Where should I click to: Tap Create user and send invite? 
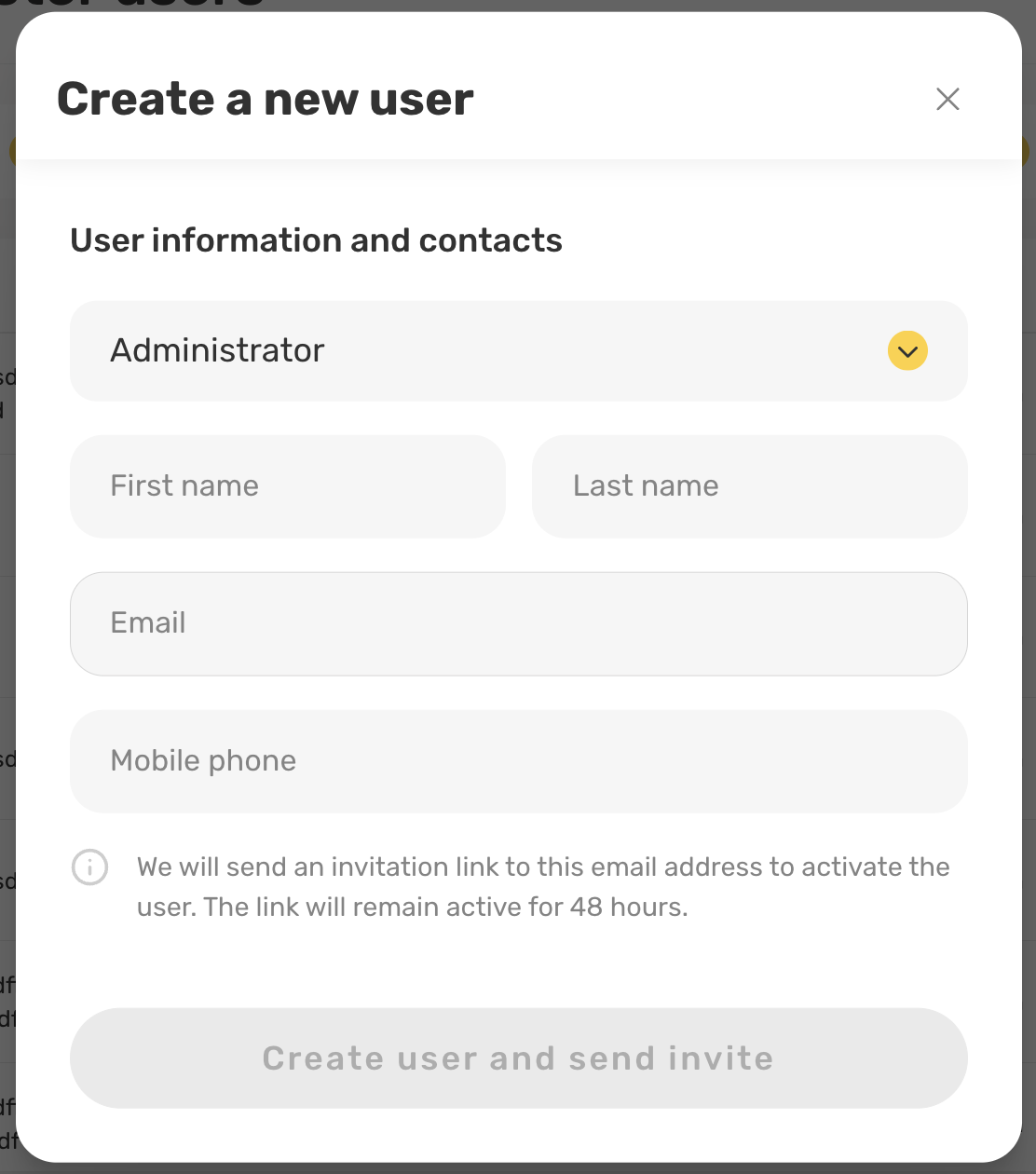coord(518,1058)
